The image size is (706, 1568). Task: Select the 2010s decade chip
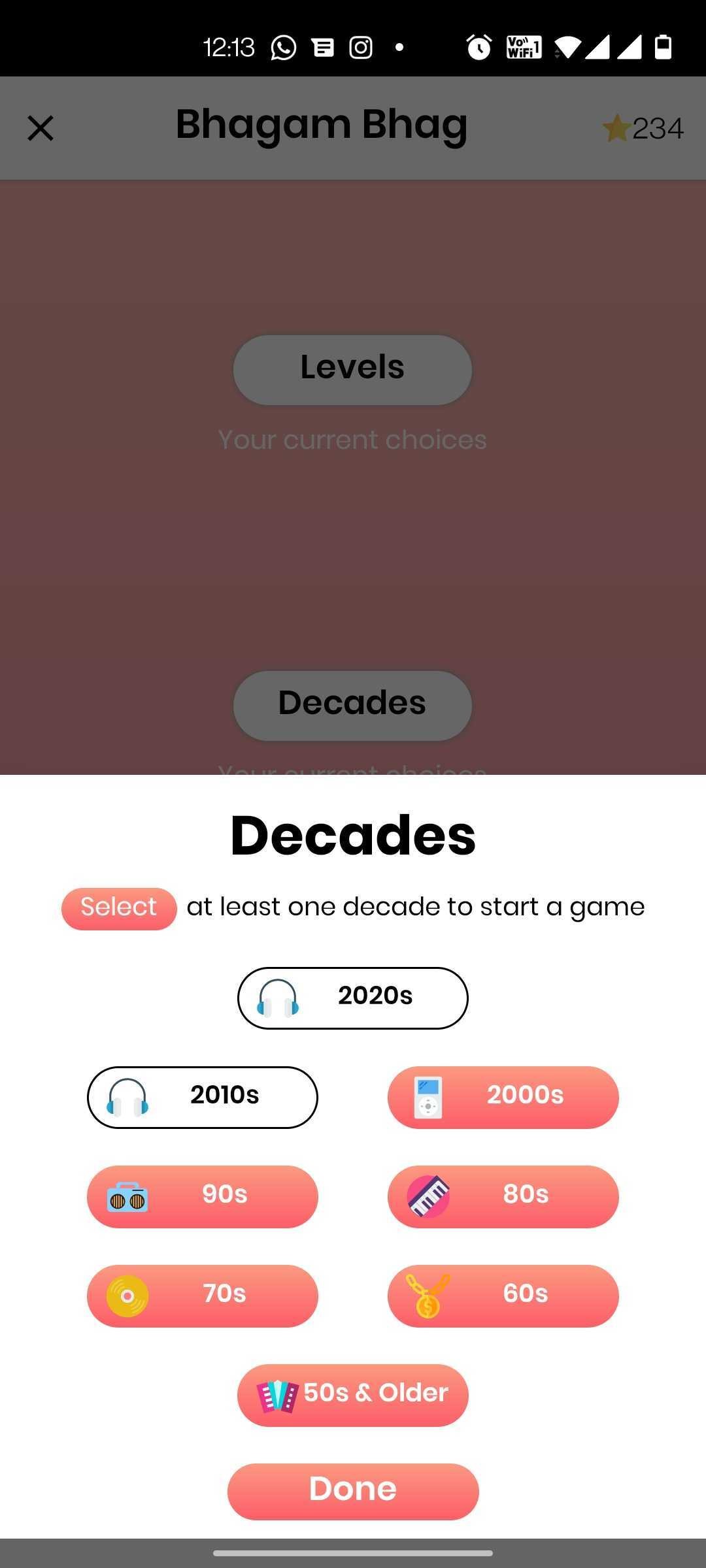point(203,1097)
